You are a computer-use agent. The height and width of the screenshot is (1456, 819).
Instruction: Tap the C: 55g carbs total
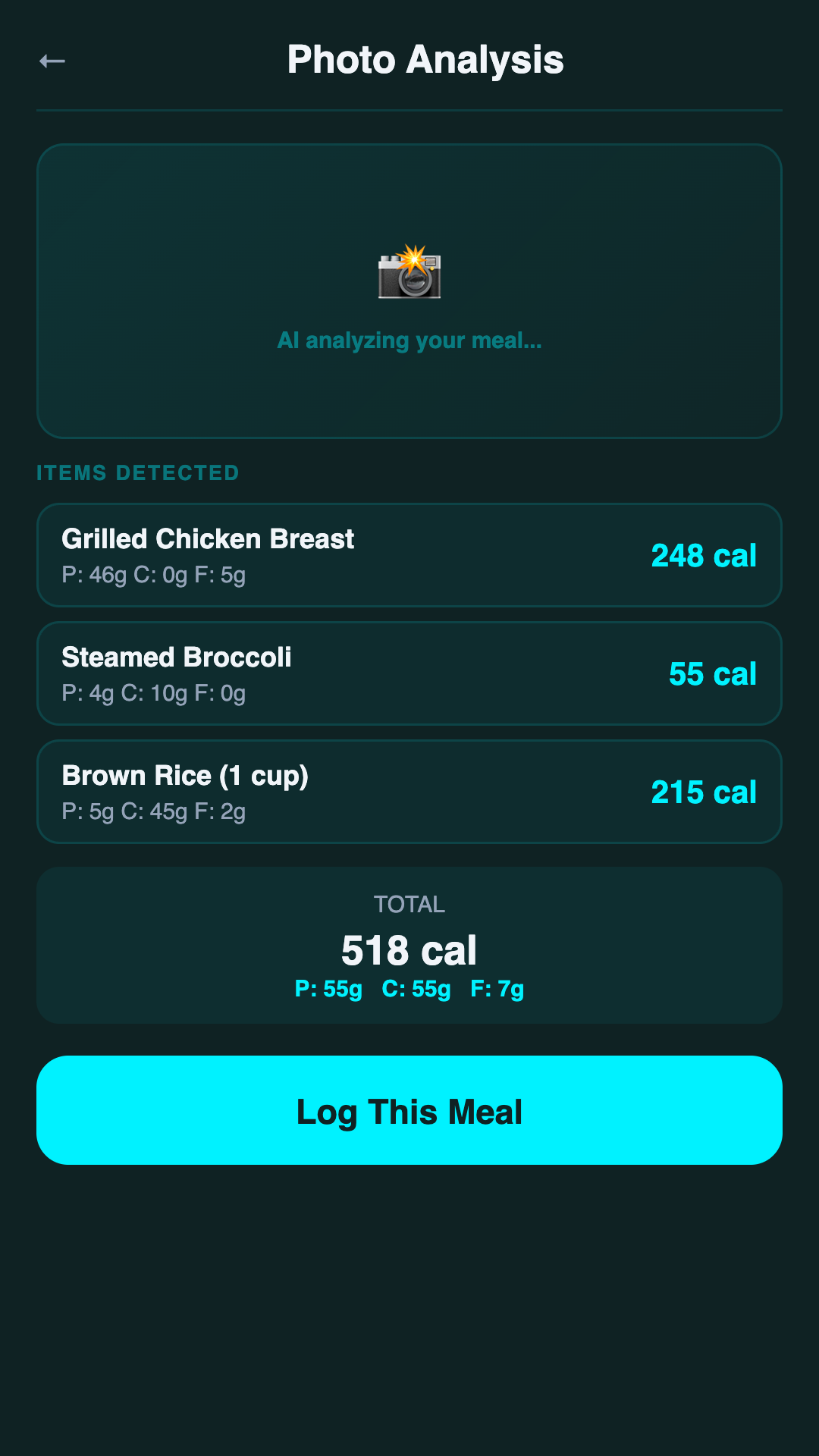coord(415,990)
